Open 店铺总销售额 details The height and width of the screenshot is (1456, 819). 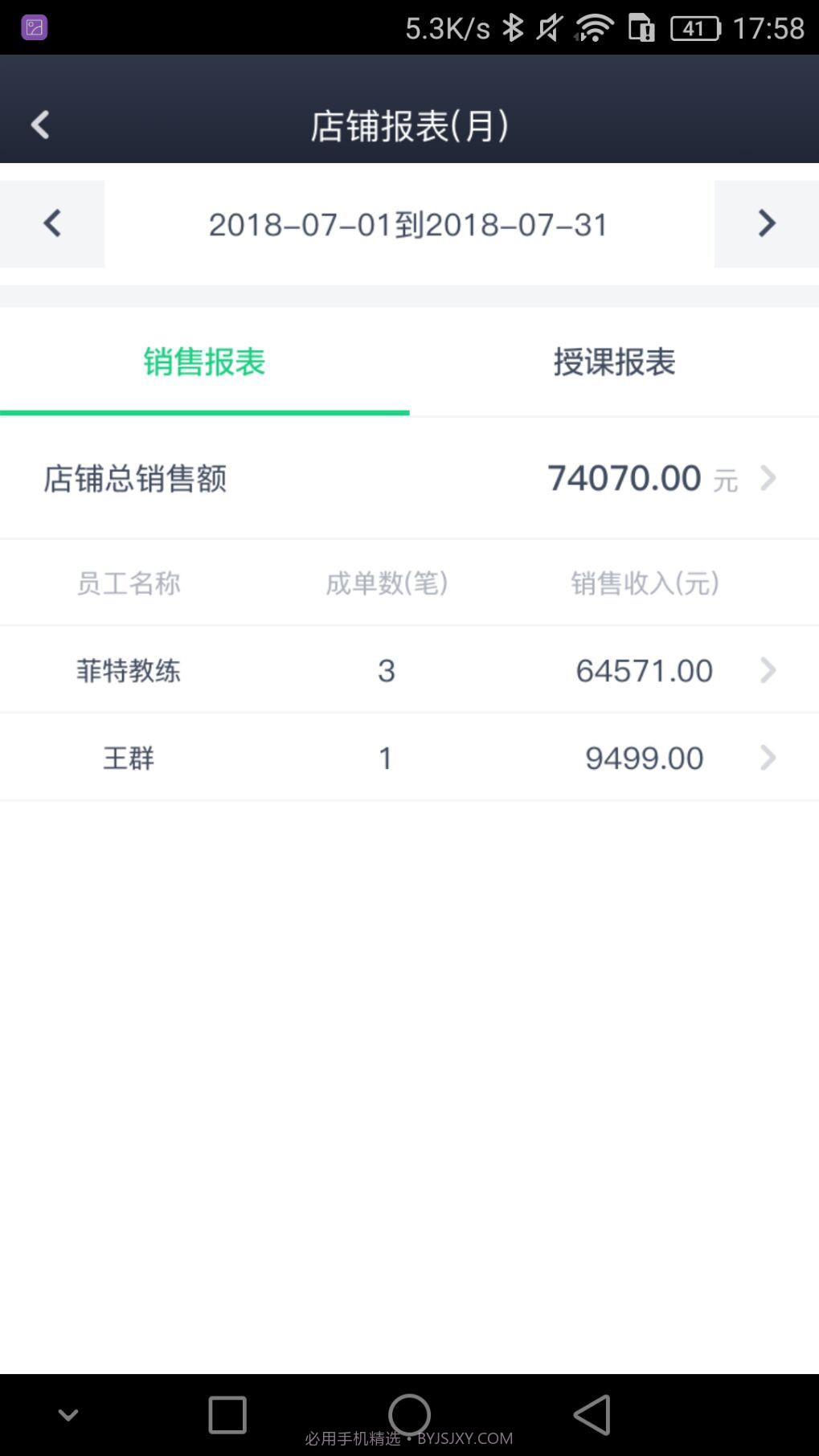[409, 478]
